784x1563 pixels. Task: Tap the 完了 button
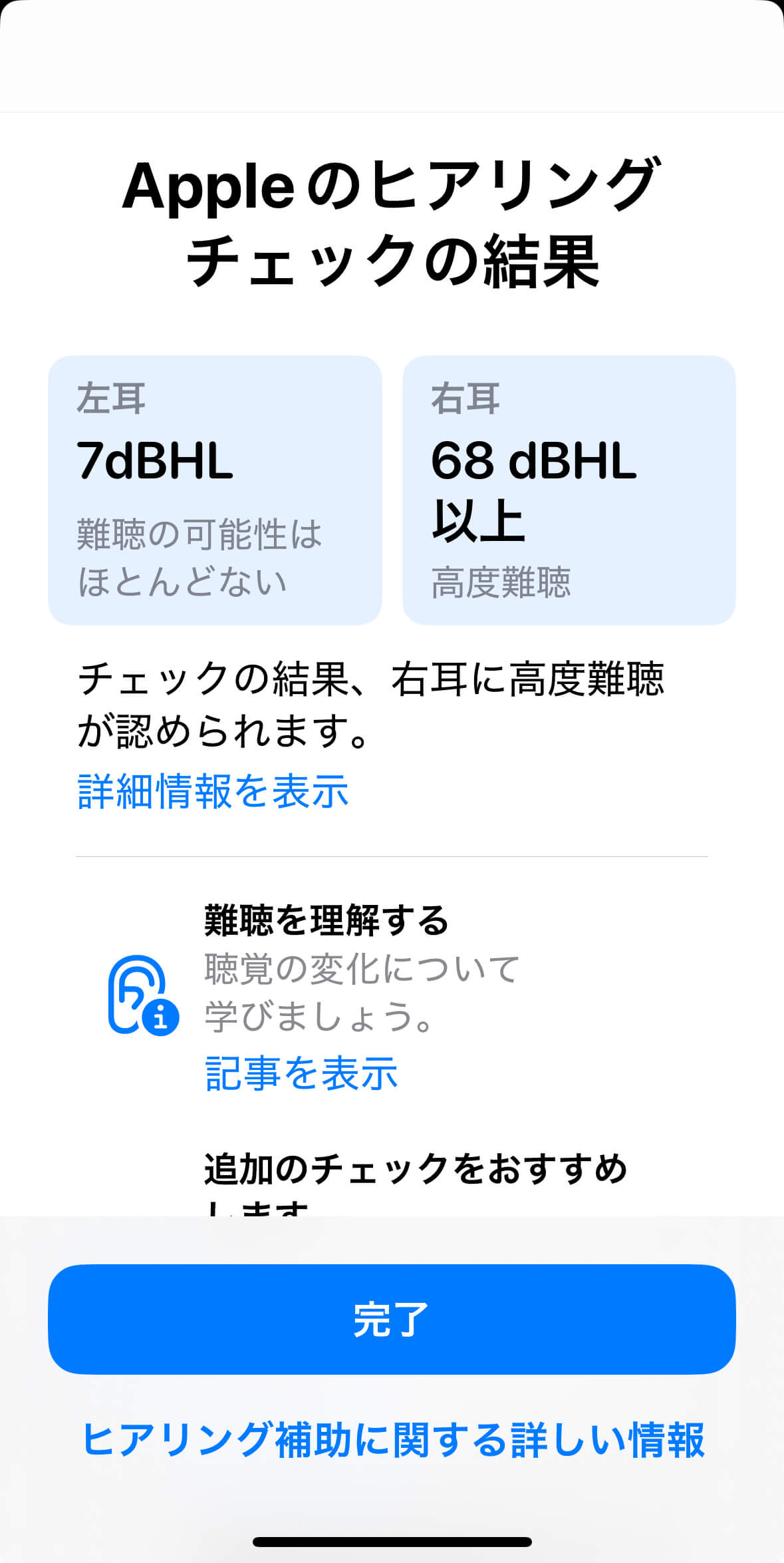[392, 1319]
